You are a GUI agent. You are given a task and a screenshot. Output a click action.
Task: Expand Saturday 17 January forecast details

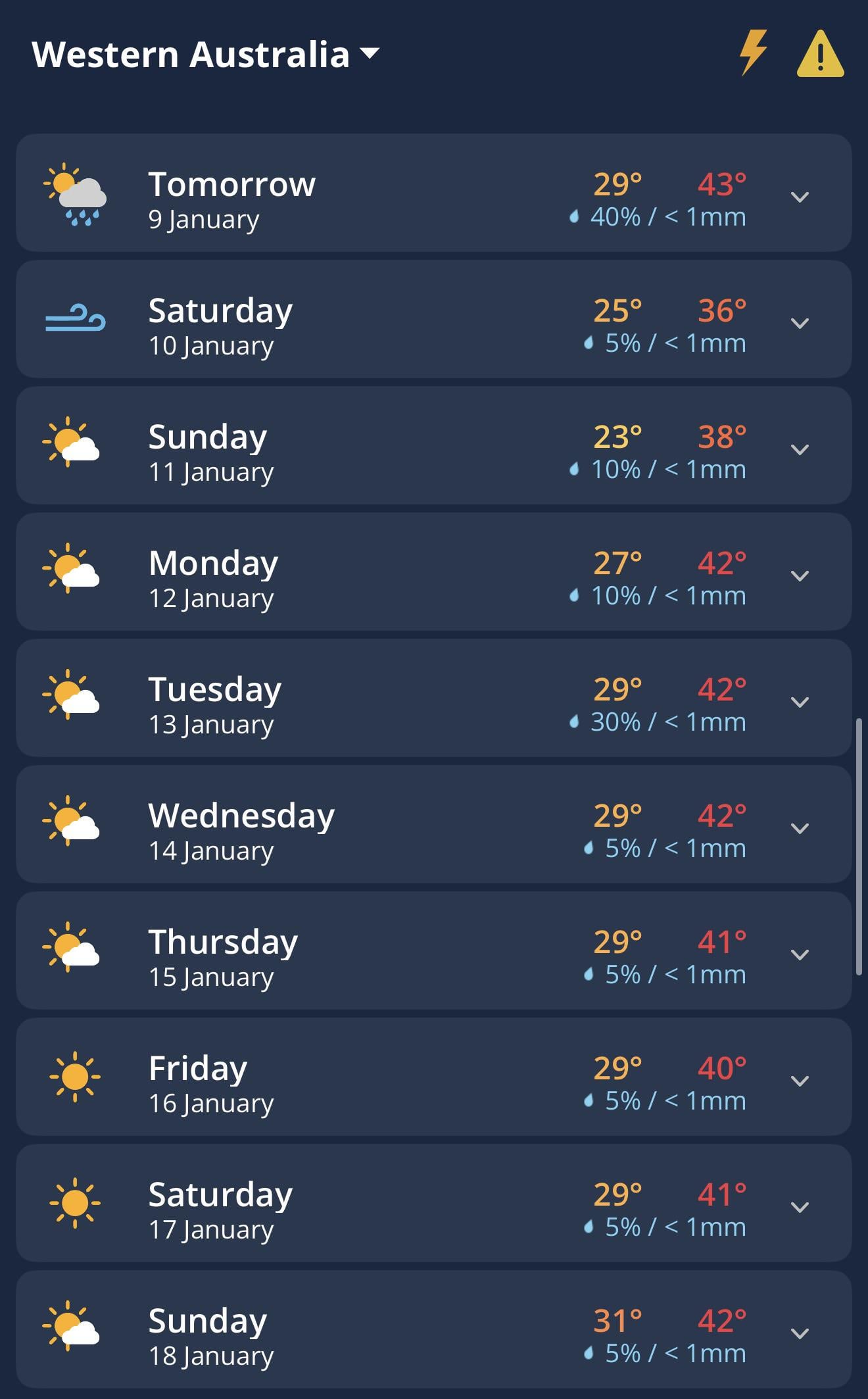click(799, 1207)
